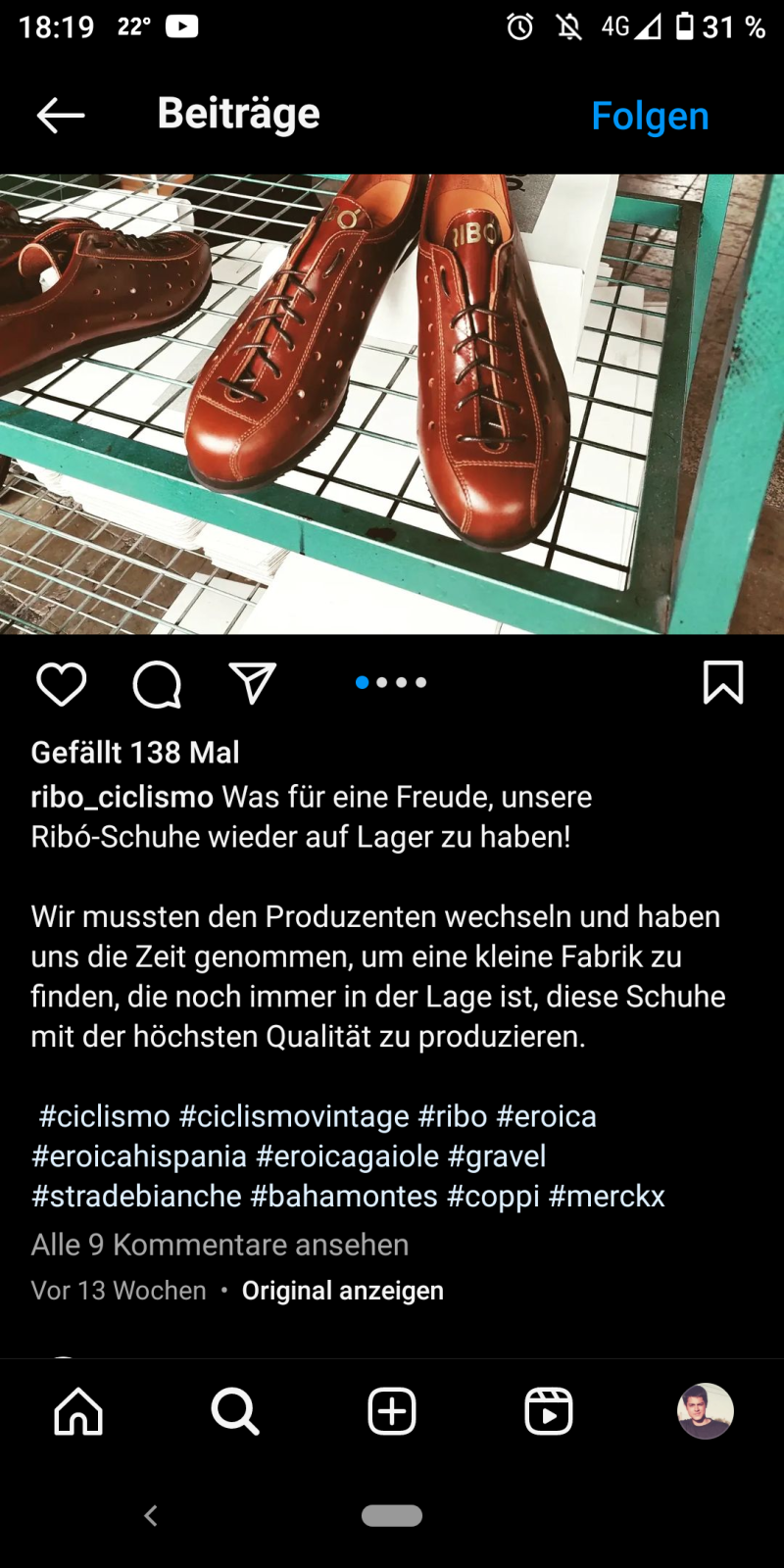Open comments via the speech bubble icon
Viewport: 784px width, 1568px height.
pos(157,683)
